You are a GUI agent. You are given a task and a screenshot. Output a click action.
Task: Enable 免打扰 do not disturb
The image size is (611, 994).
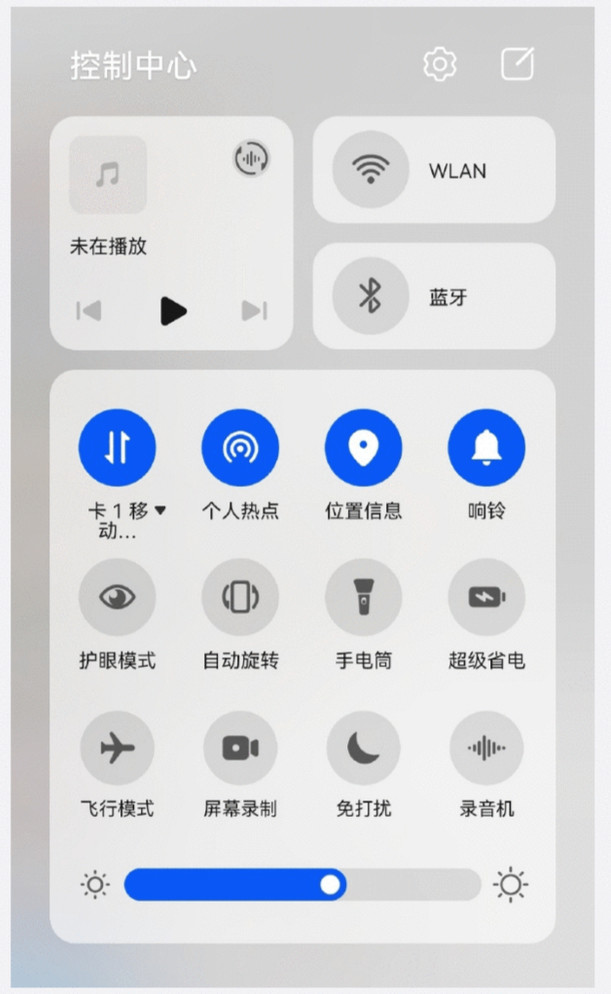(363, 748)
